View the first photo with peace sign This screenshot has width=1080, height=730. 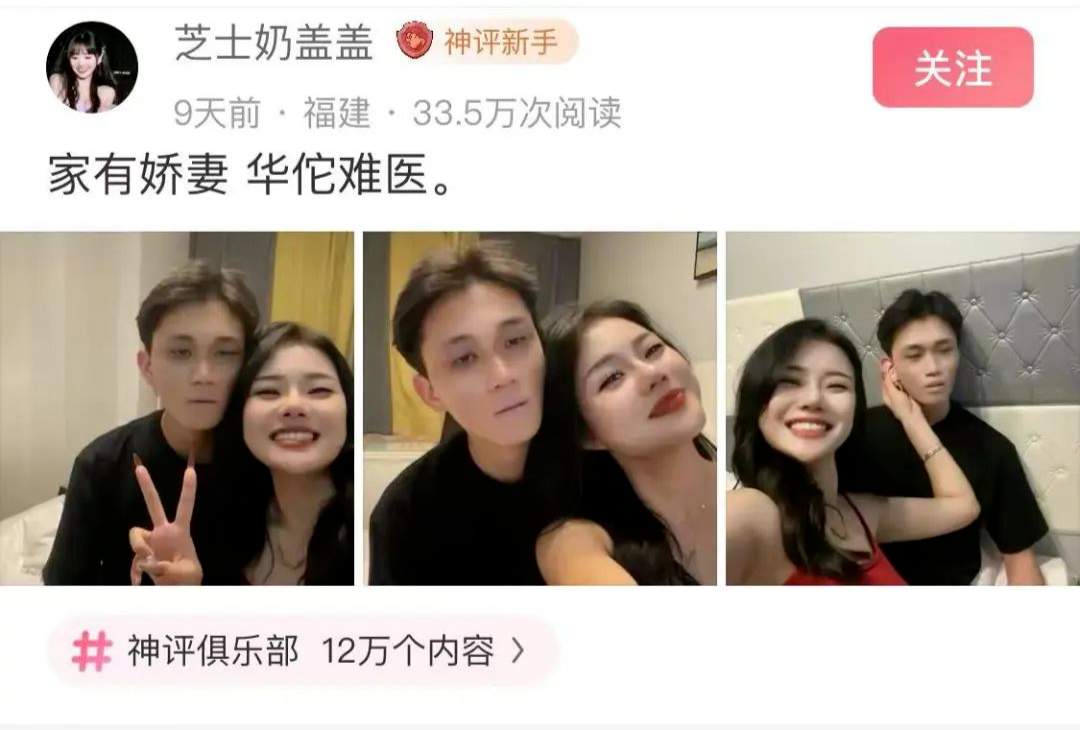point(177,408)
